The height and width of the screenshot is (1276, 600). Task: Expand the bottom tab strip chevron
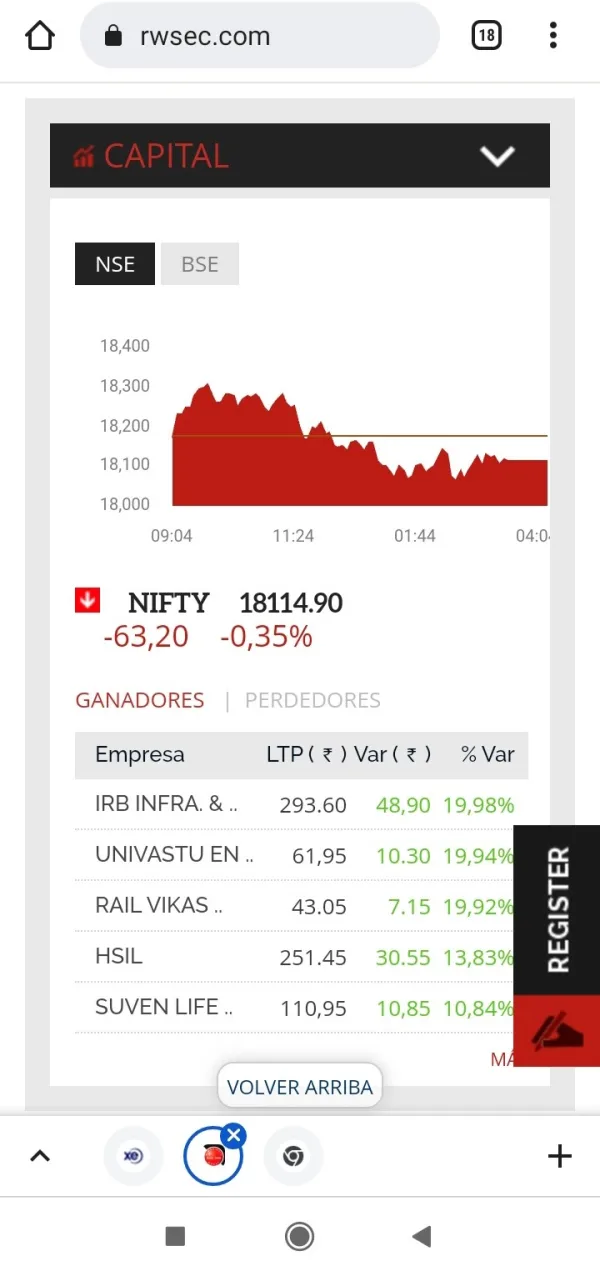(x=39, y=1156)
